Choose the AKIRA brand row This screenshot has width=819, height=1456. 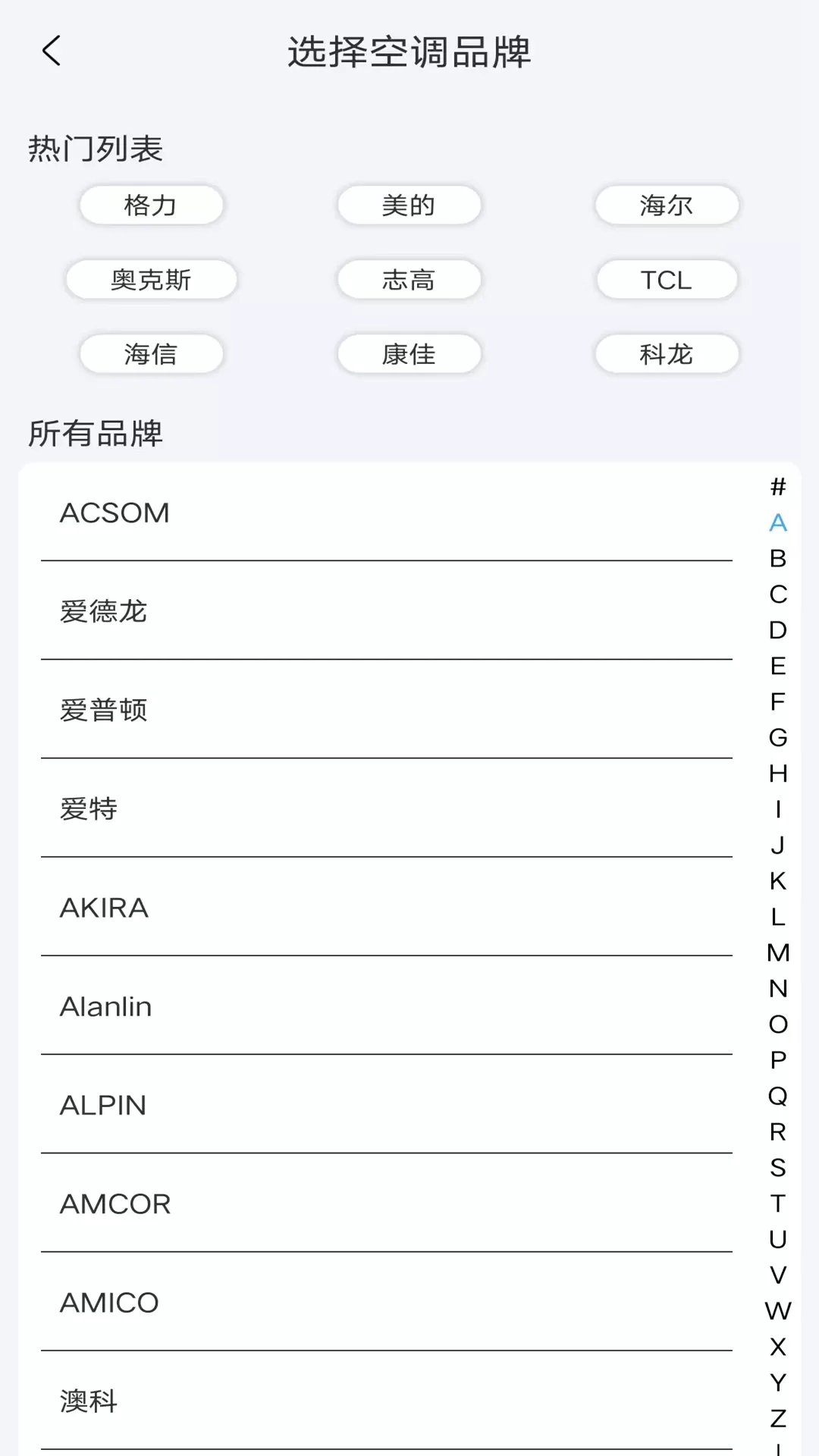coord(387,908)
